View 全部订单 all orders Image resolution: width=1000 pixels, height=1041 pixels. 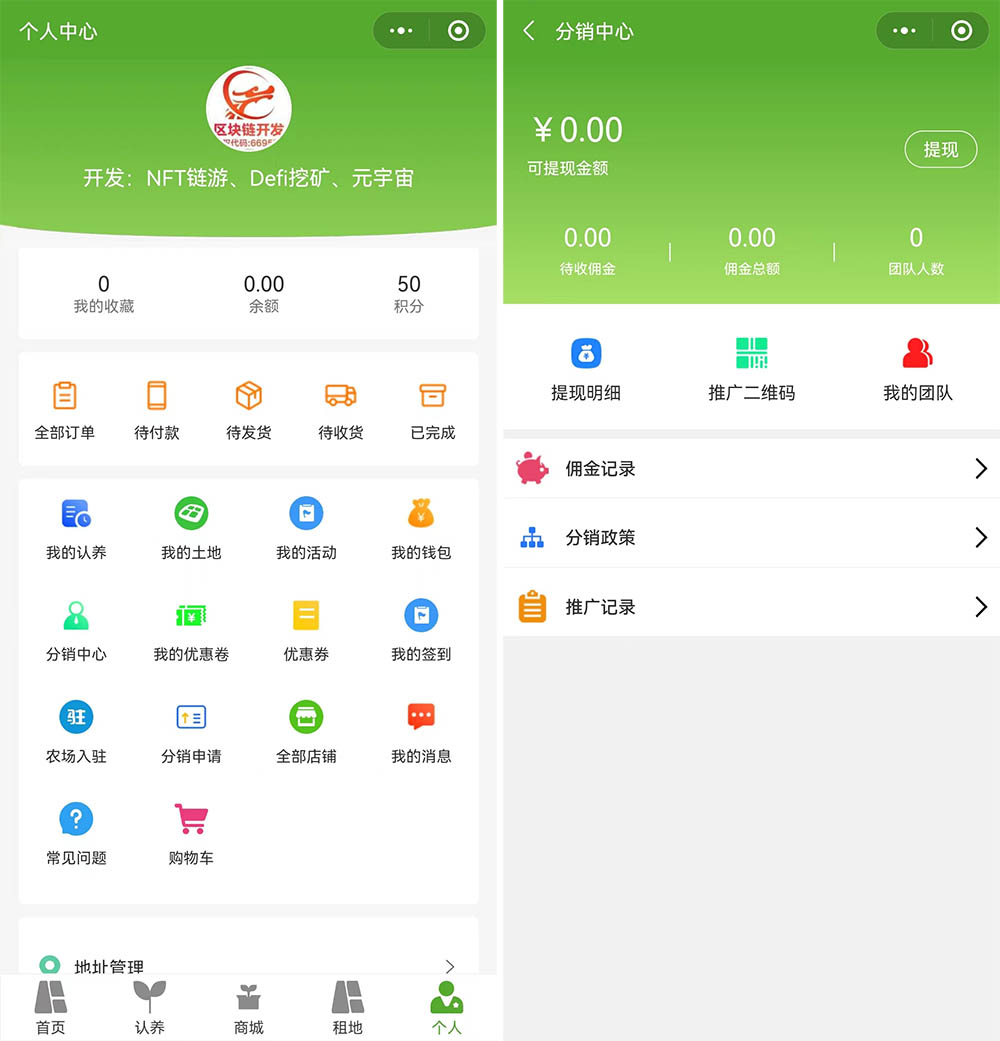[65, 410]
